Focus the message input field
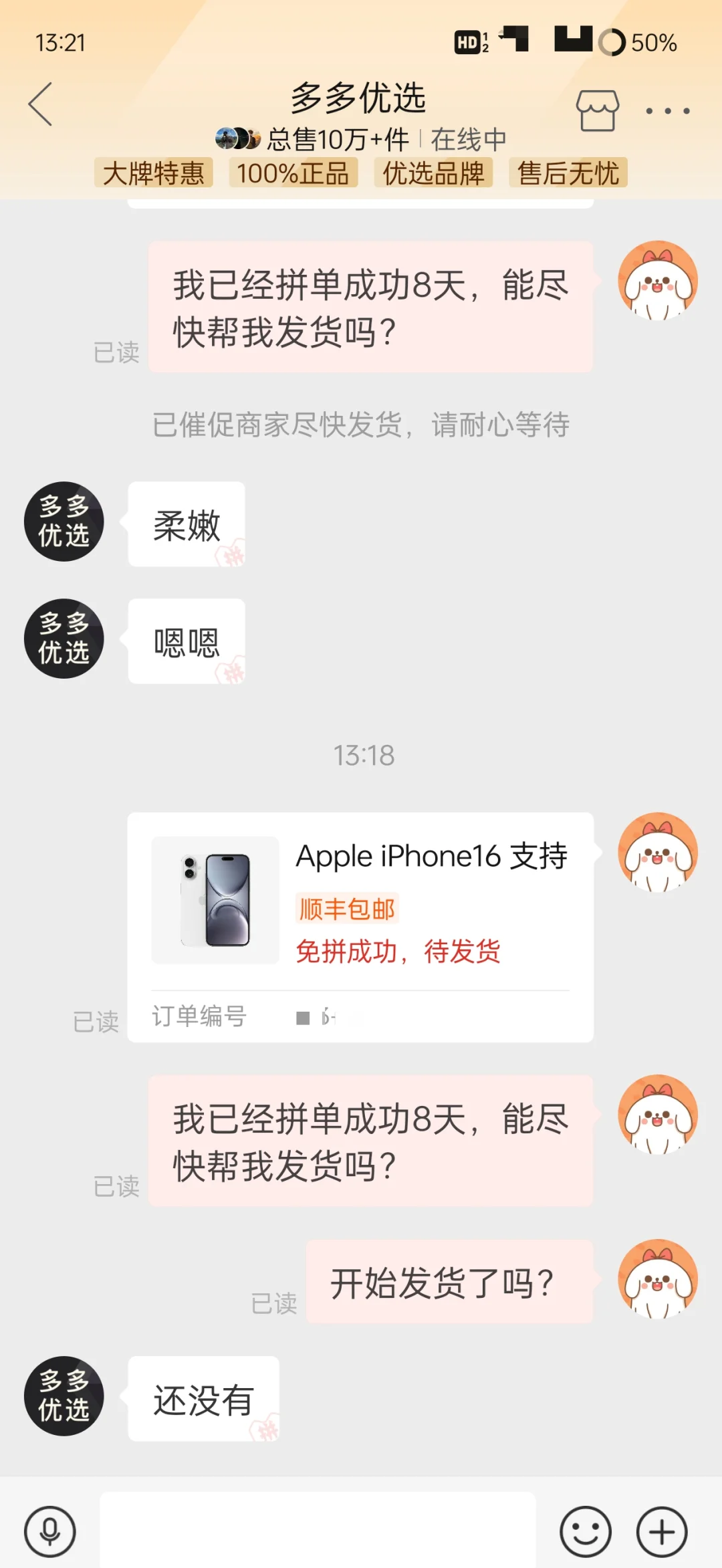The height and width of the screenshot is (1568, 722). 318,1531
